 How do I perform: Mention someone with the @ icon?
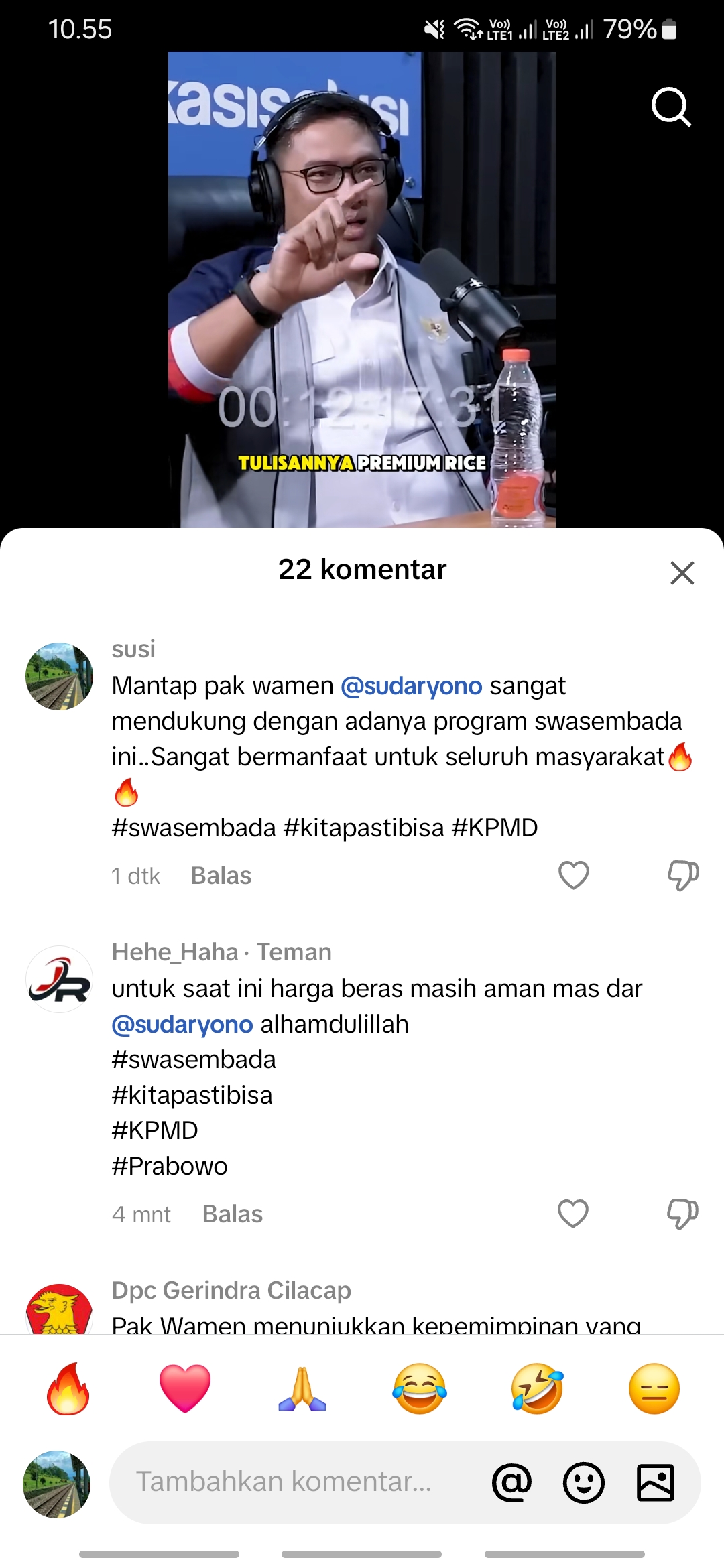(x=511, y=1482)
